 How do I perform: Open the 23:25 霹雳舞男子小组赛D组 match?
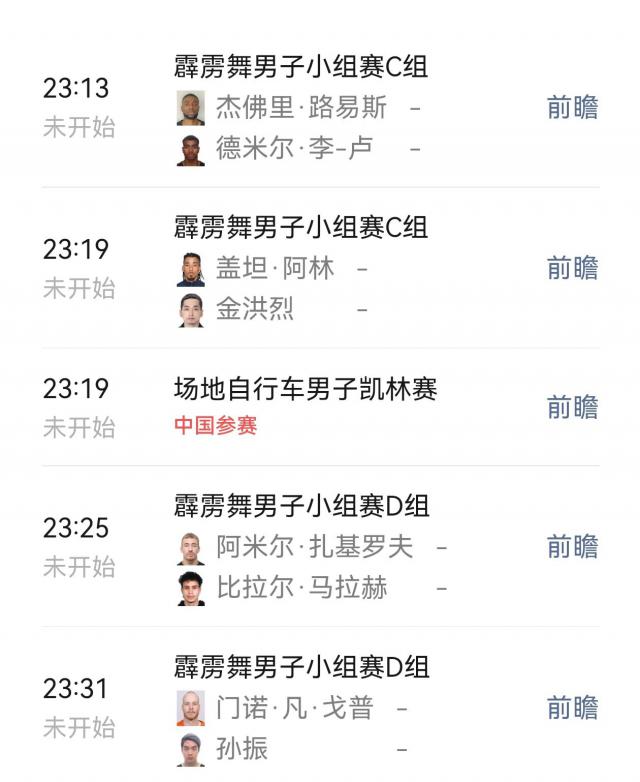coord(301,506)
